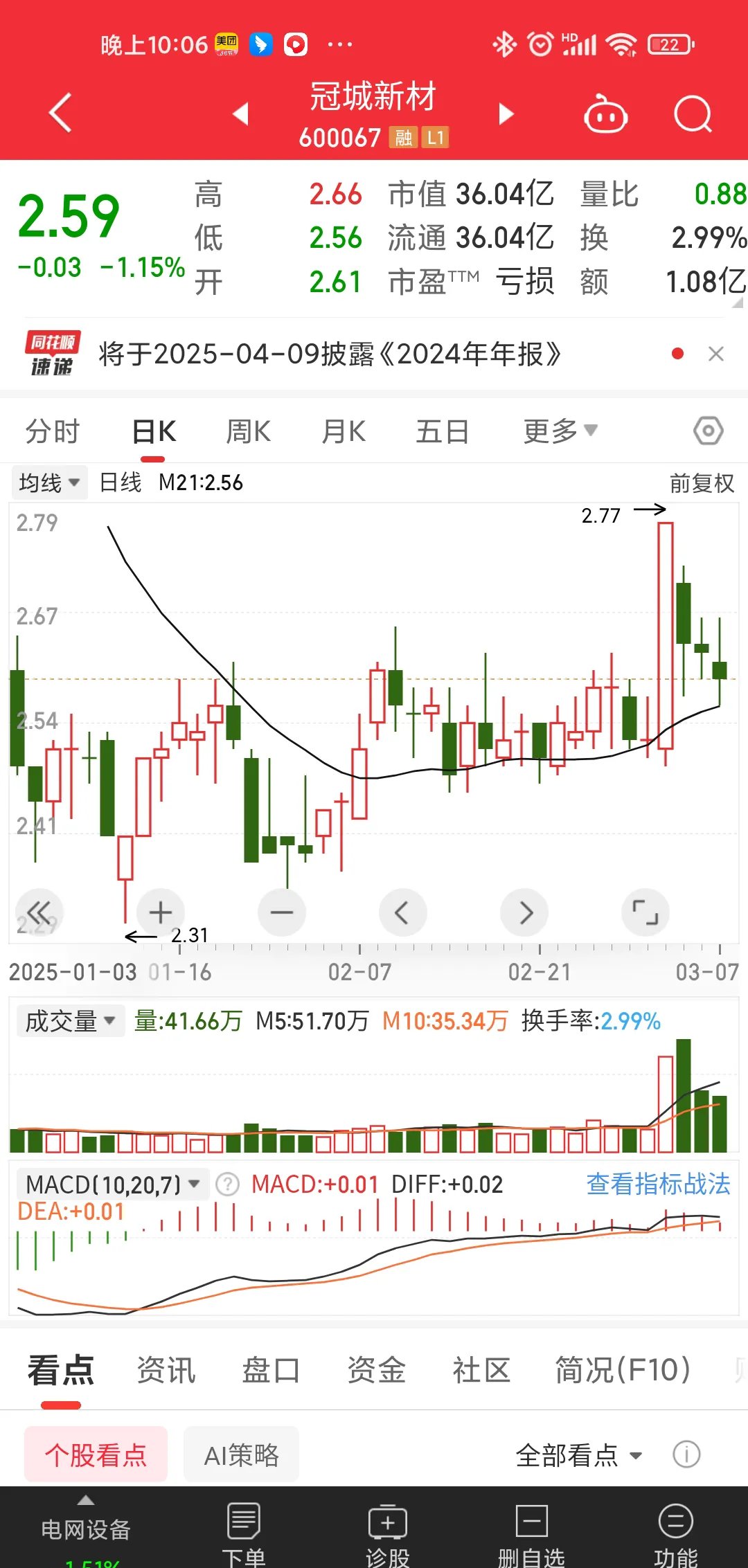This screenshot has height=1568, width=748.
Task: Open the AI robot assistant
Action: (605, 115)
